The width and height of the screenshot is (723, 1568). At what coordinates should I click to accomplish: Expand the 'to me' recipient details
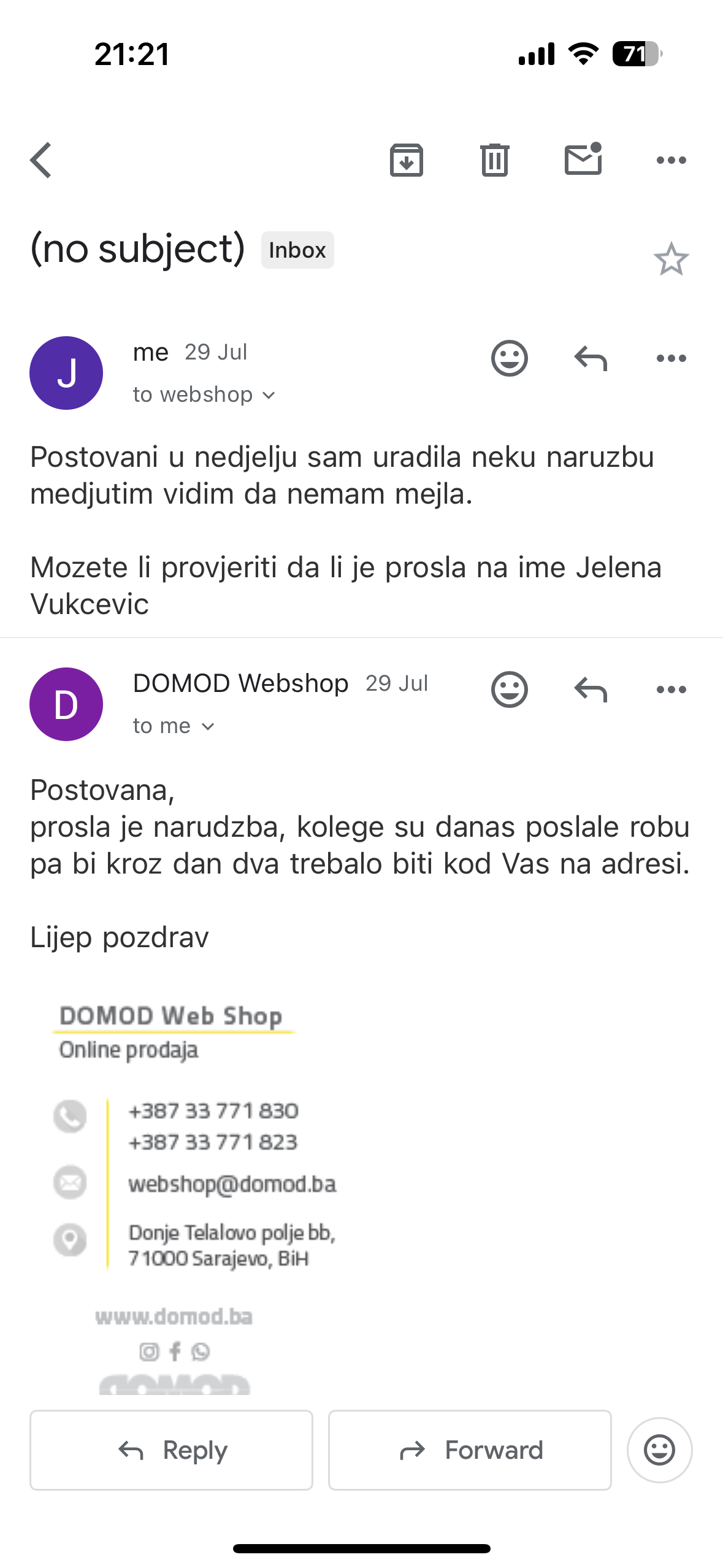pyautogui.click(x=174, y=726)
